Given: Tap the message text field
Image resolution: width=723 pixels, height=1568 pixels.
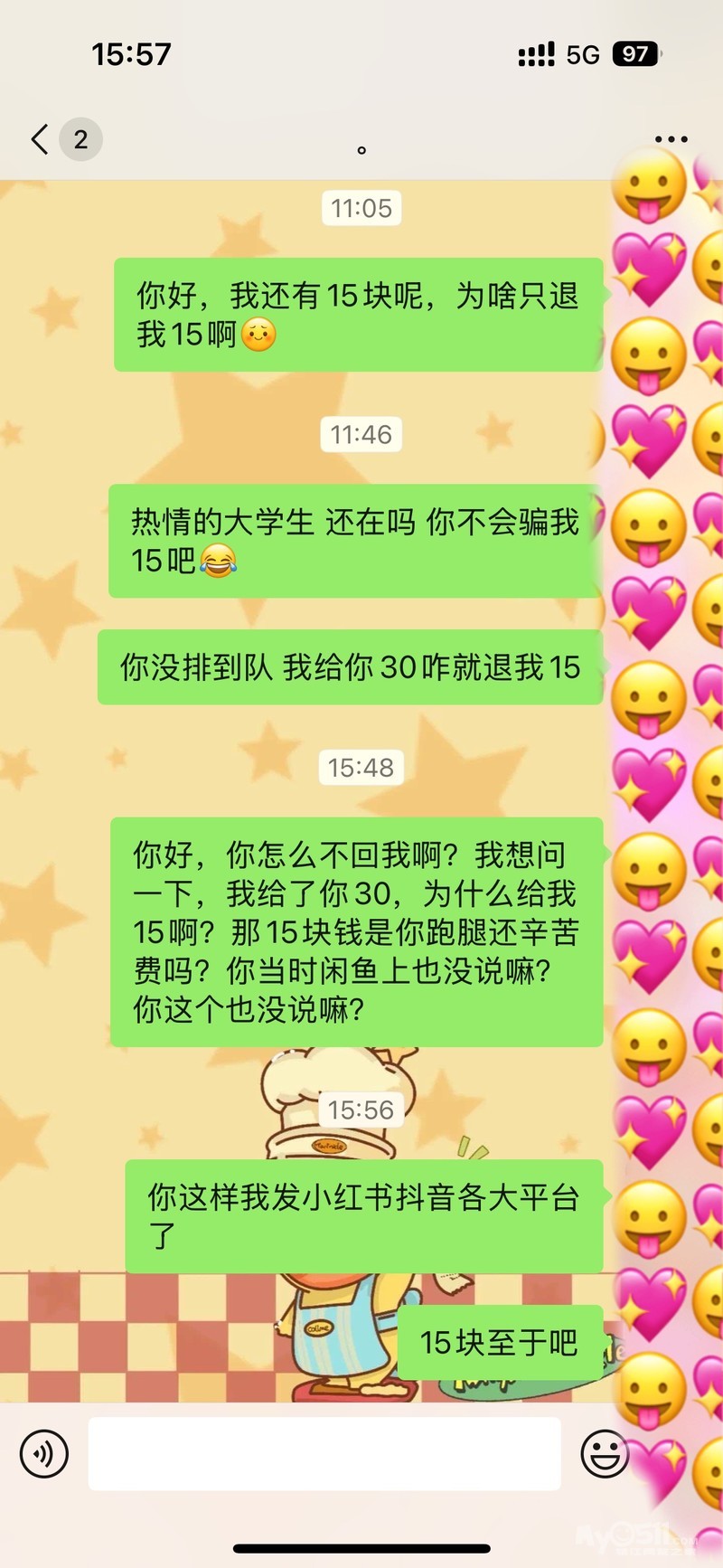Looking at the screenshot, I should point(324,1453).
